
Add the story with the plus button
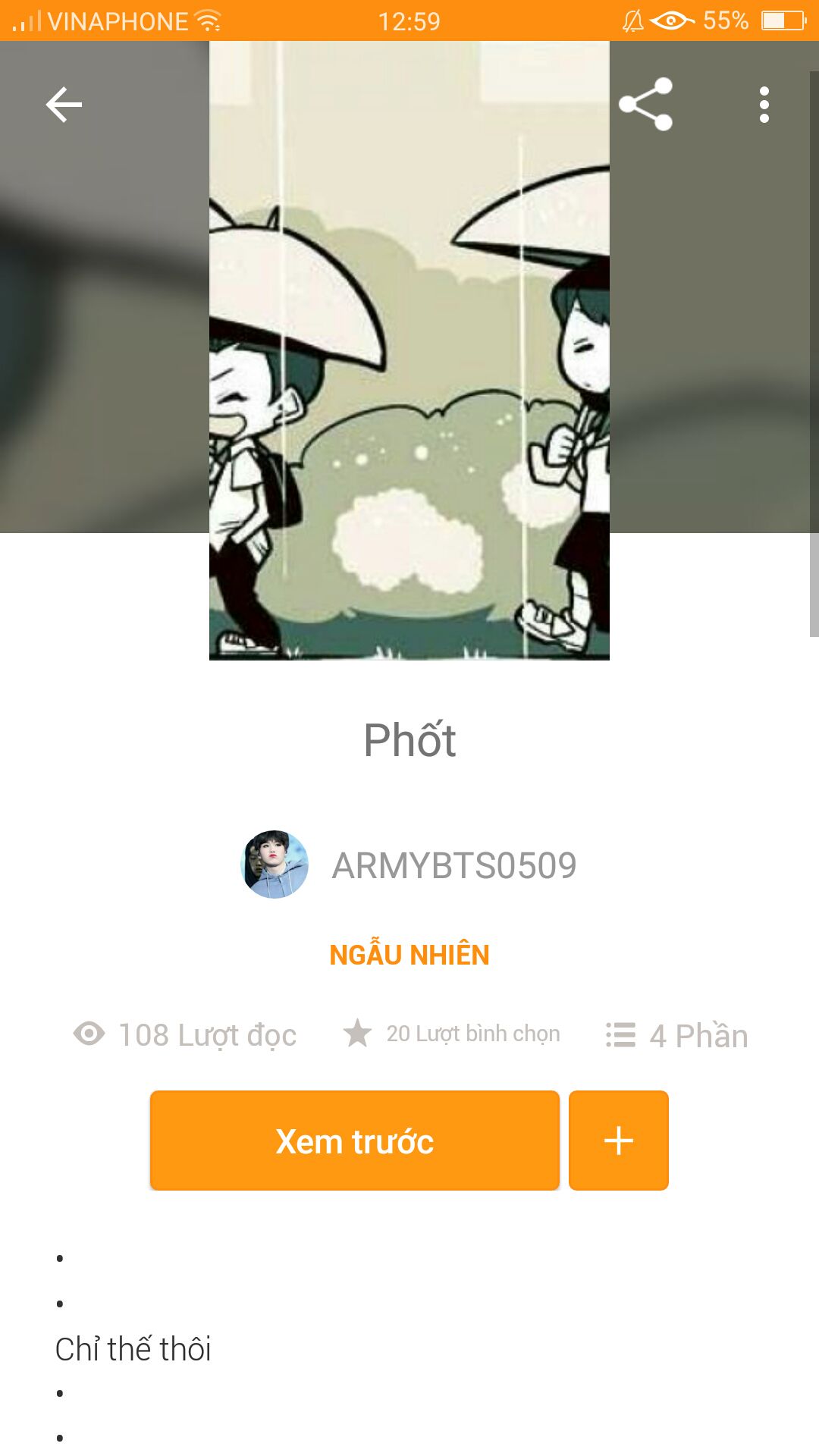coord(618,1141)
